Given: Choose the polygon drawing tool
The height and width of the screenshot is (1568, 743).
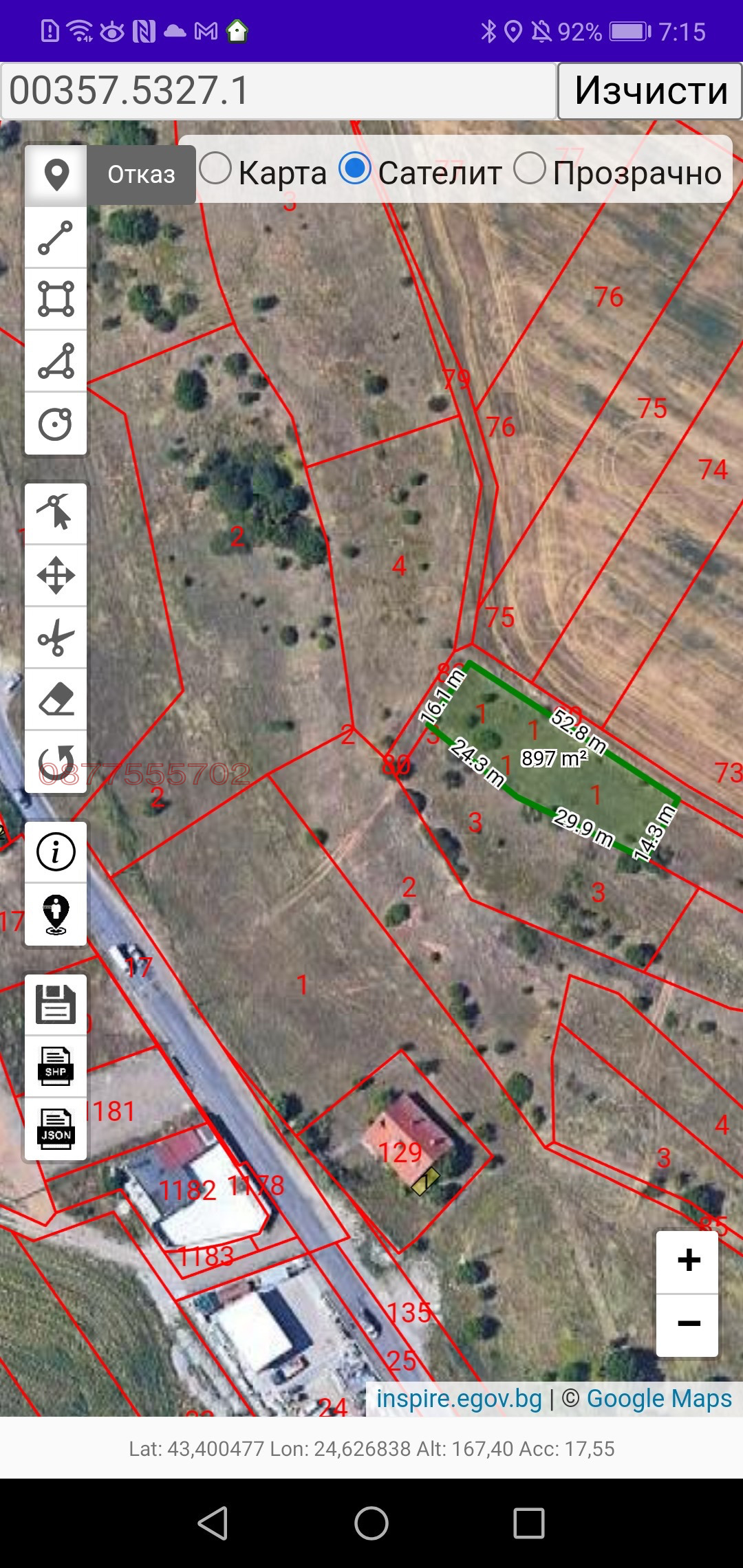Looking at the screenshot, I should click(56, 361).
